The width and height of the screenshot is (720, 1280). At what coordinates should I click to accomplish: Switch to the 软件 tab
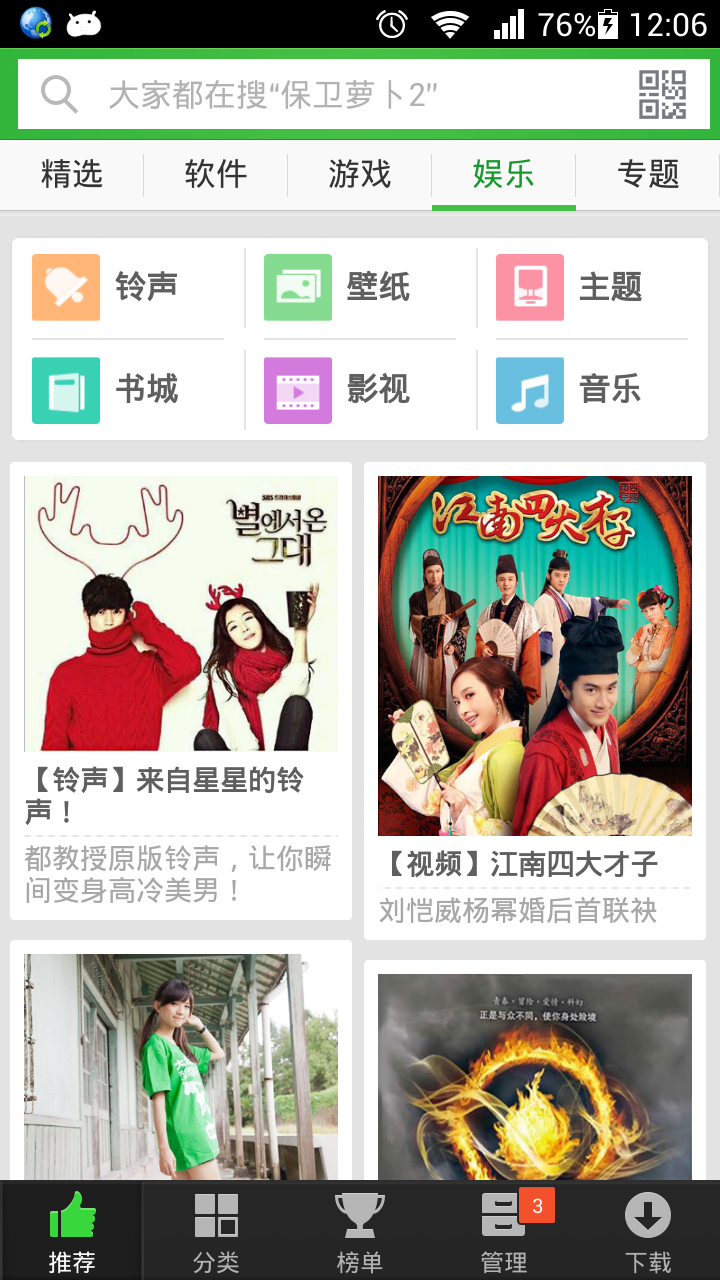(216, 175)
